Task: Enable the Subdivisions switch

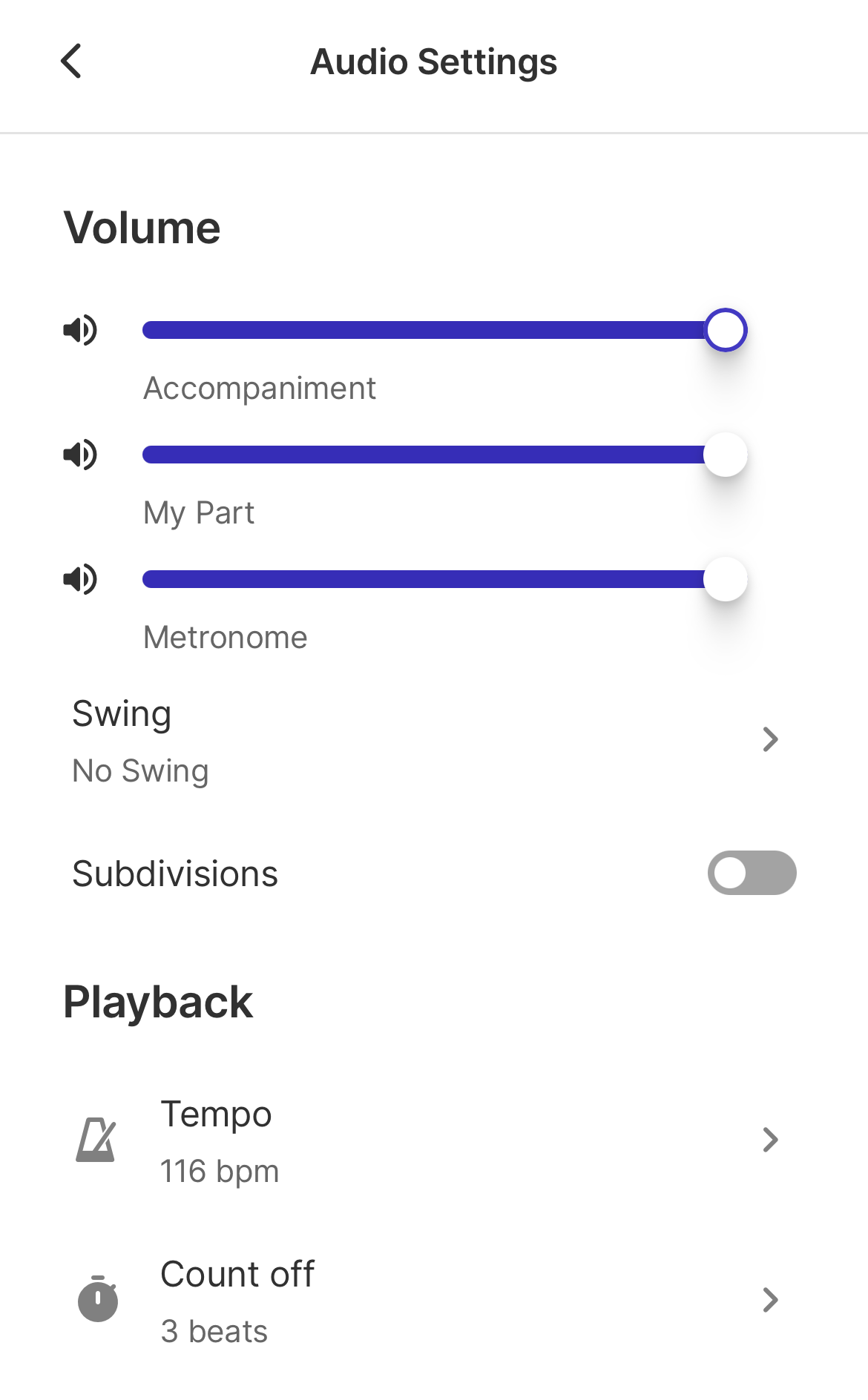Action: point(751,873)
